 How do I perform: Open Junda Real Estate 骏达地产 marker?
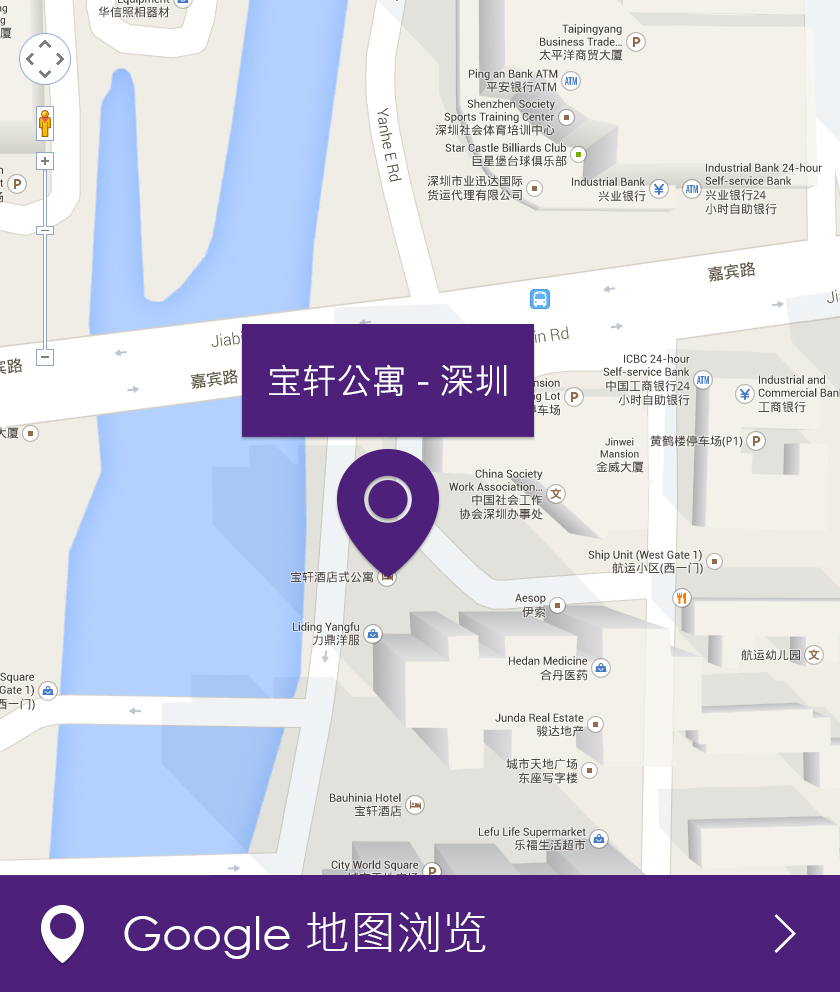[x=596, y=724]
